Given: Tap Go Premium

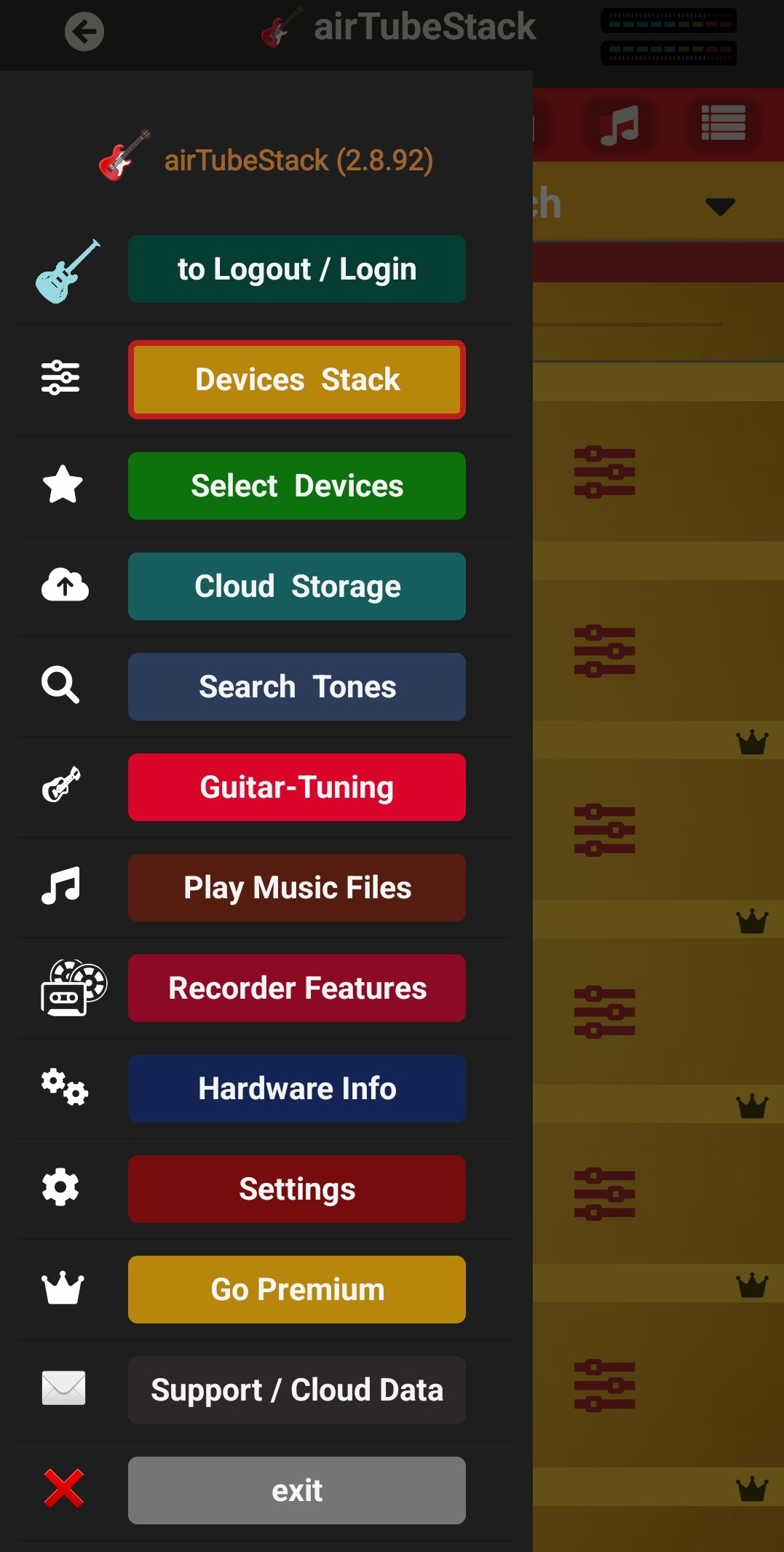Looking at the screenshot, I should pos(296,1289).
